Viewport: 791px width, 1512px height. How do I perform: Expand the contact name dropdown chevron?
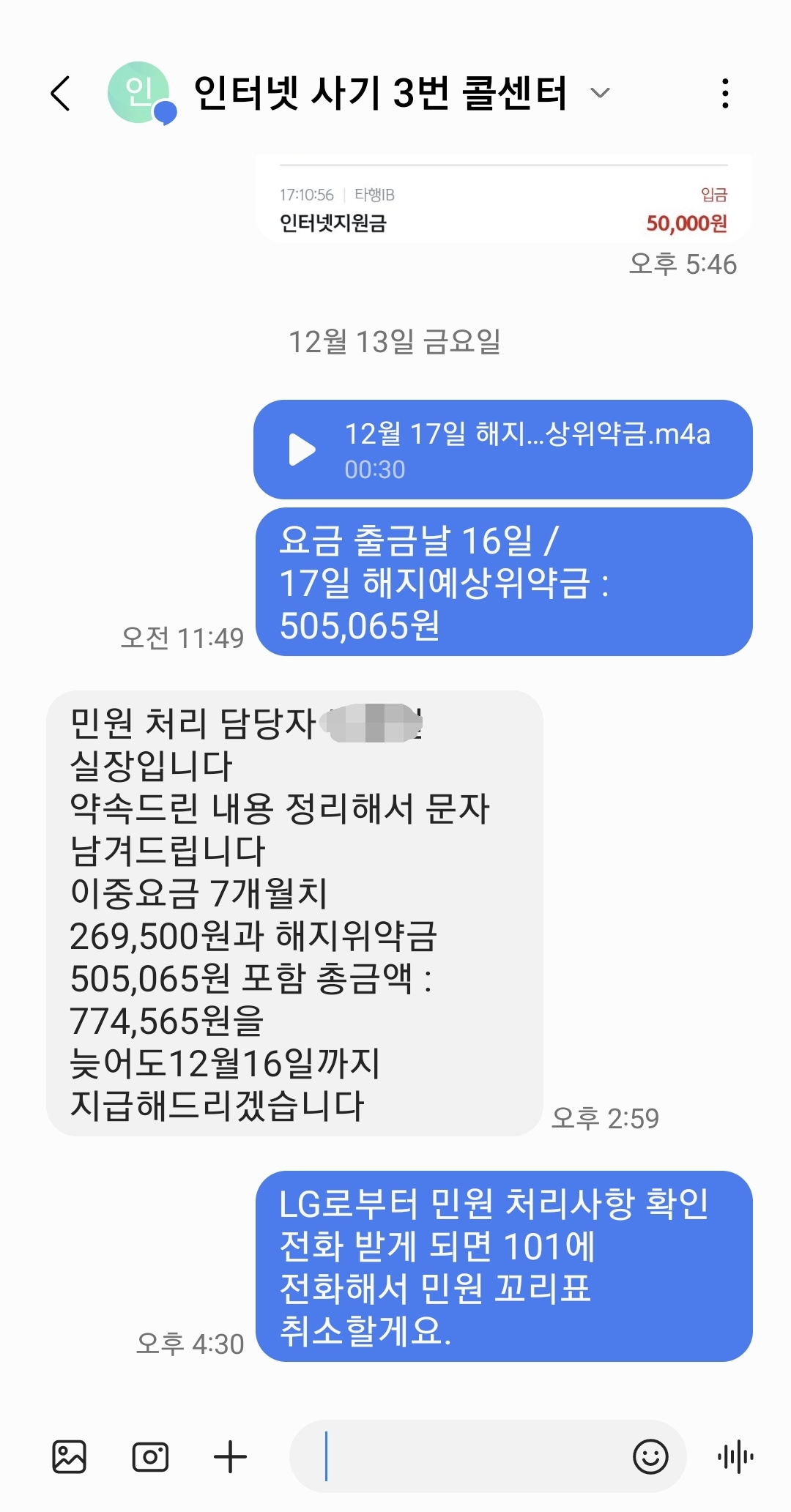601,93
